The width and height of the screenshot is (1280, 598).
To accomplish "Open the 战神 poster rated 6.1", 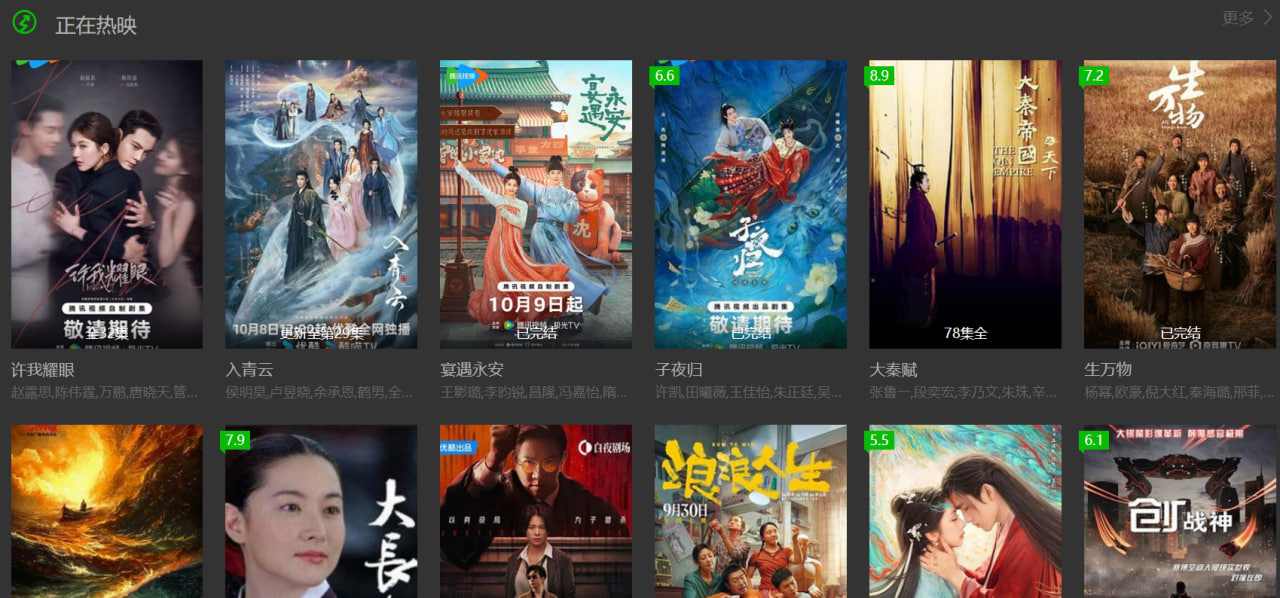I will (x=1180, y=512).
